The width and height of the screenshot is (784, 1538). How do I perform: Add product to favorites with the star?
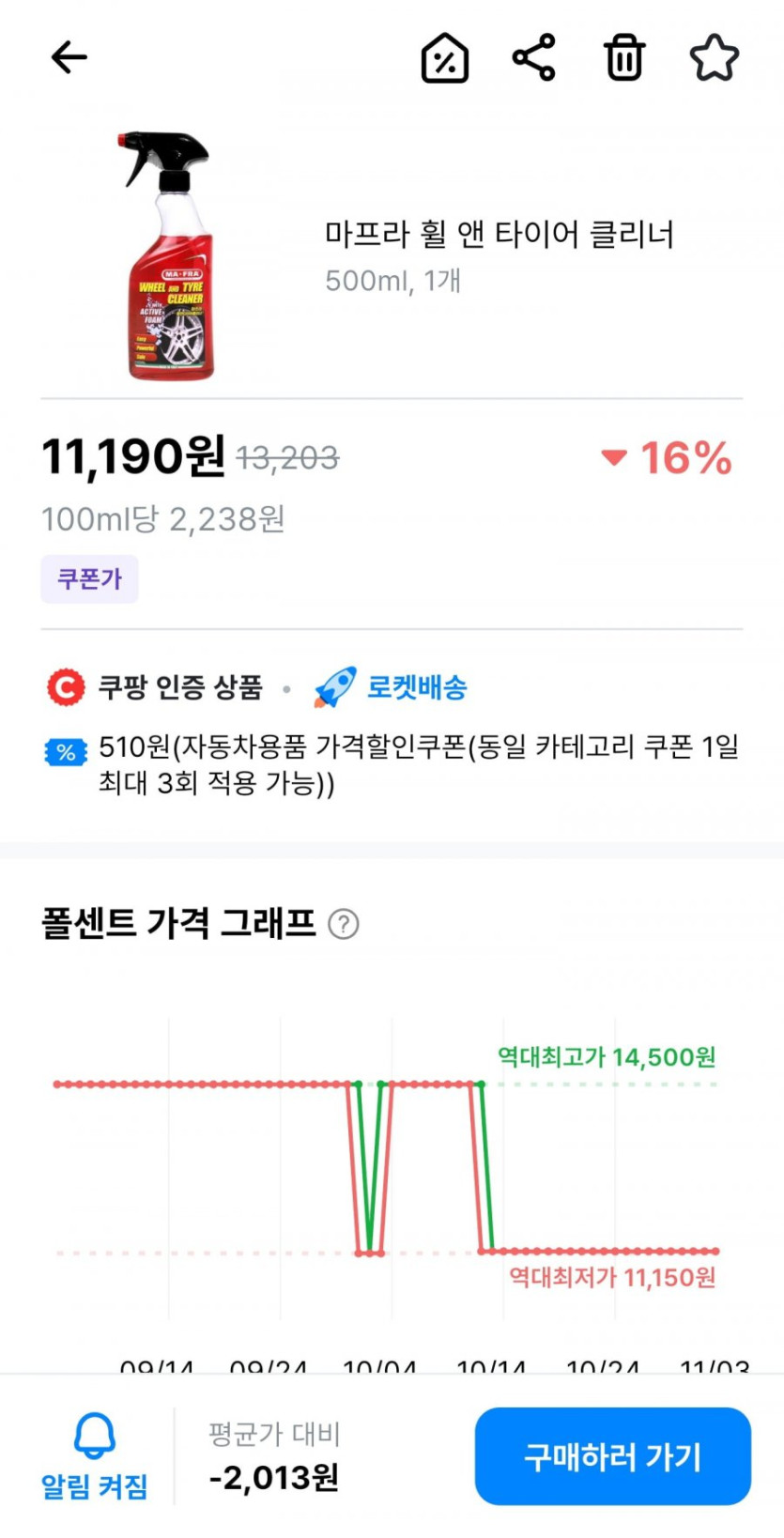pyautogui.click(x=715, y=57)
